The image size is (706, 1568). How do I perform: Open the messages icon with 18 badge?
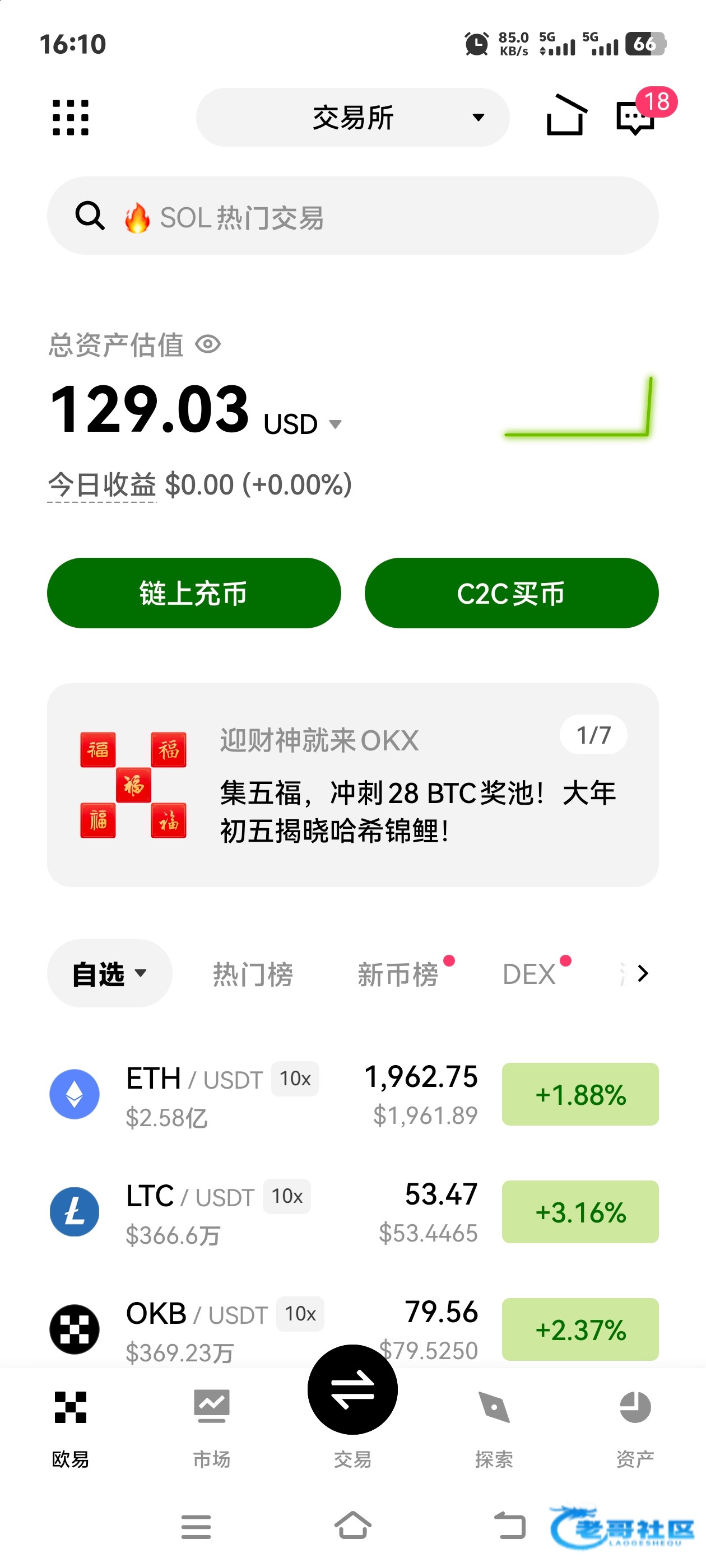tap(636, 117)
